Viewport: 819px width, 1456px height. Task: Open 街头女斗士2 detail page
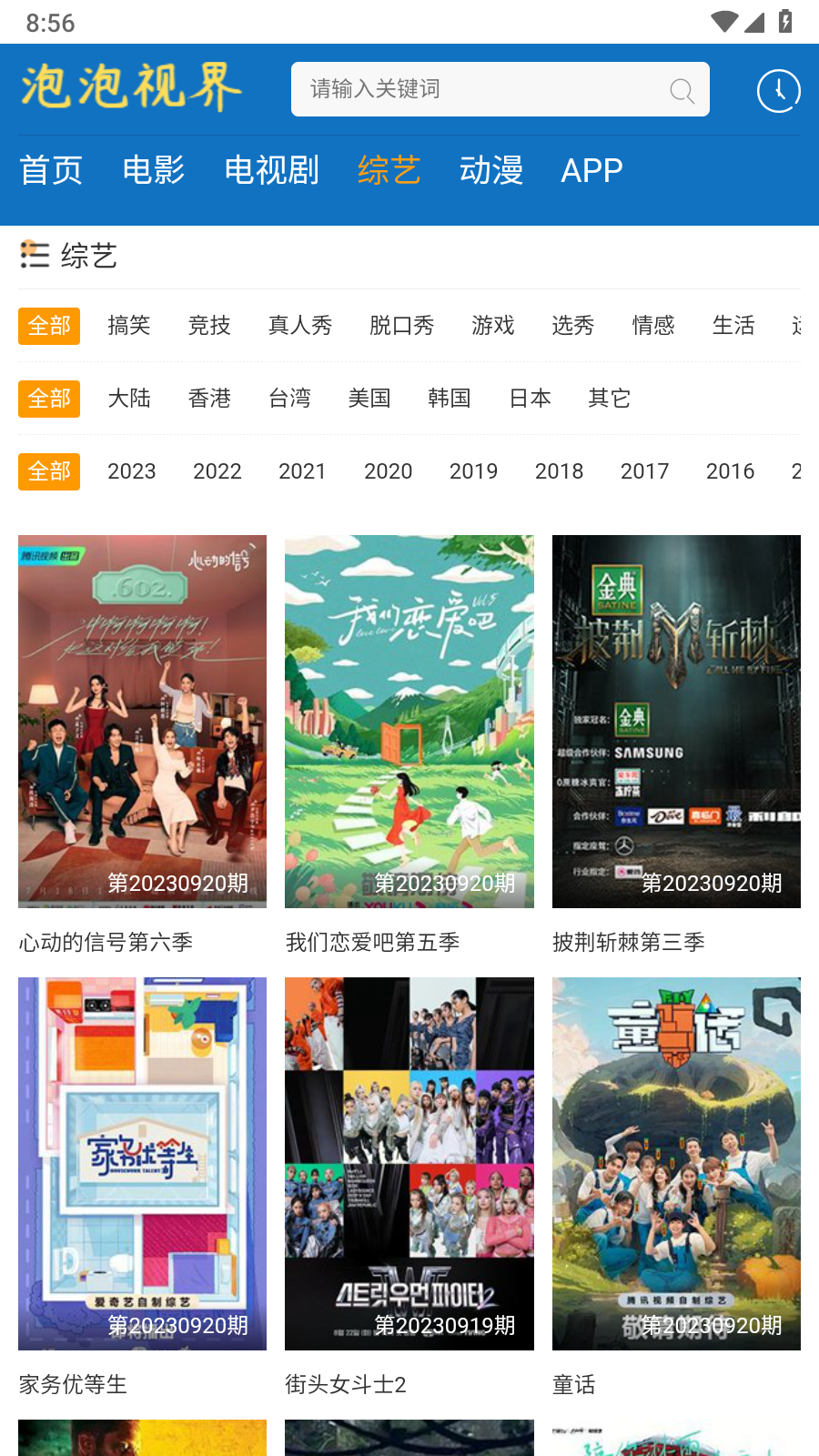click(409, 1164)
